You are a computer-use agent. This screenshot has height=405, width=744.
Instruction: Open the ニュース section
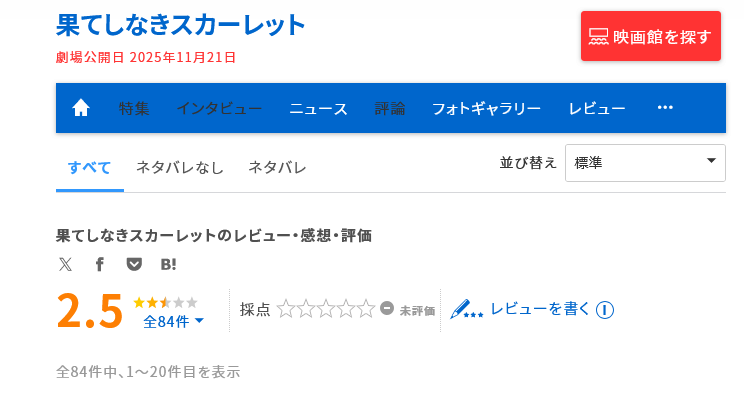(318, 108)
